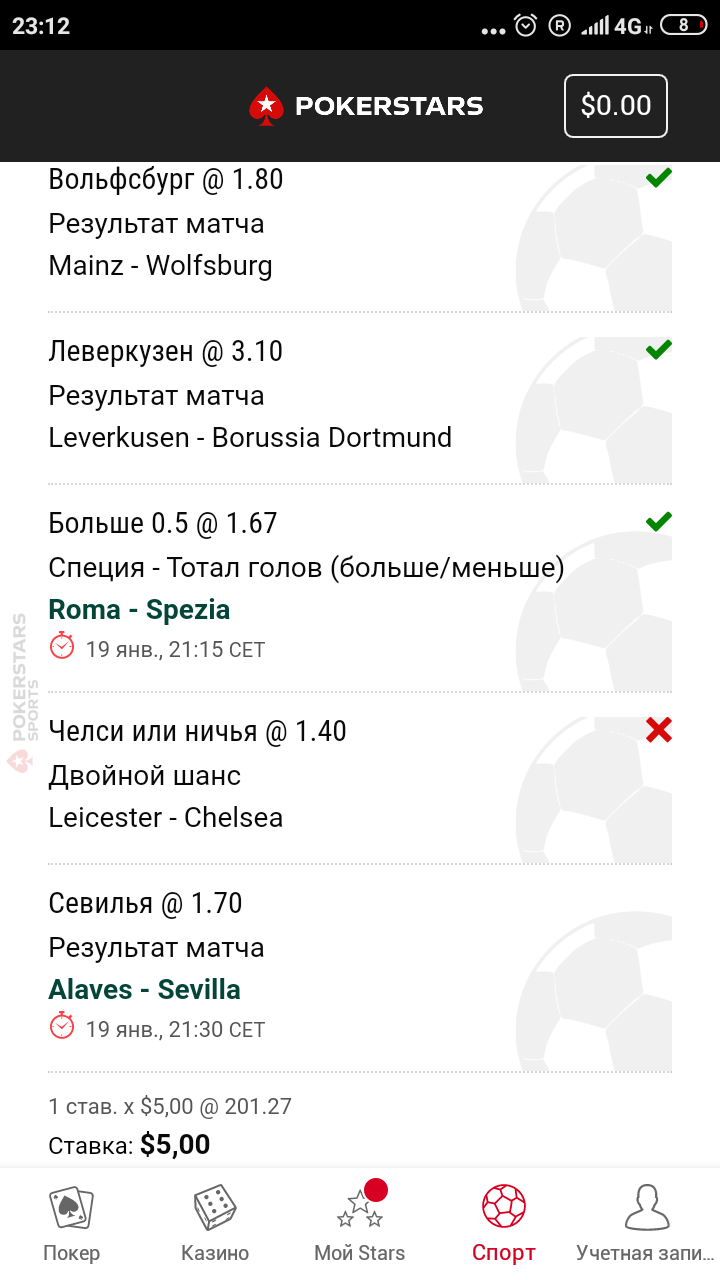Switch to the Покер tab

pos(72,1224)
